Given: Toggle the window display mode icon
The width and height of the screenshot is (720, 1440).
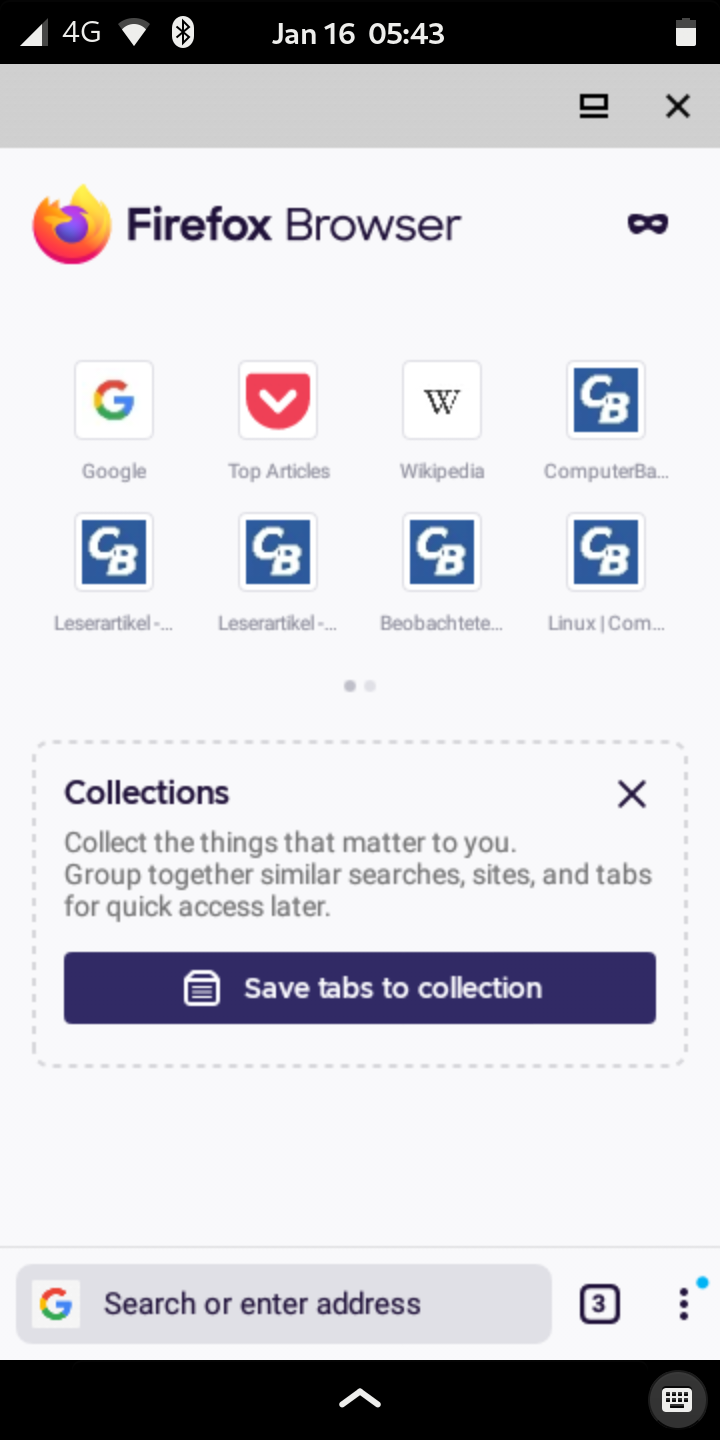Looking at the screenshot, I should point(594,106).
